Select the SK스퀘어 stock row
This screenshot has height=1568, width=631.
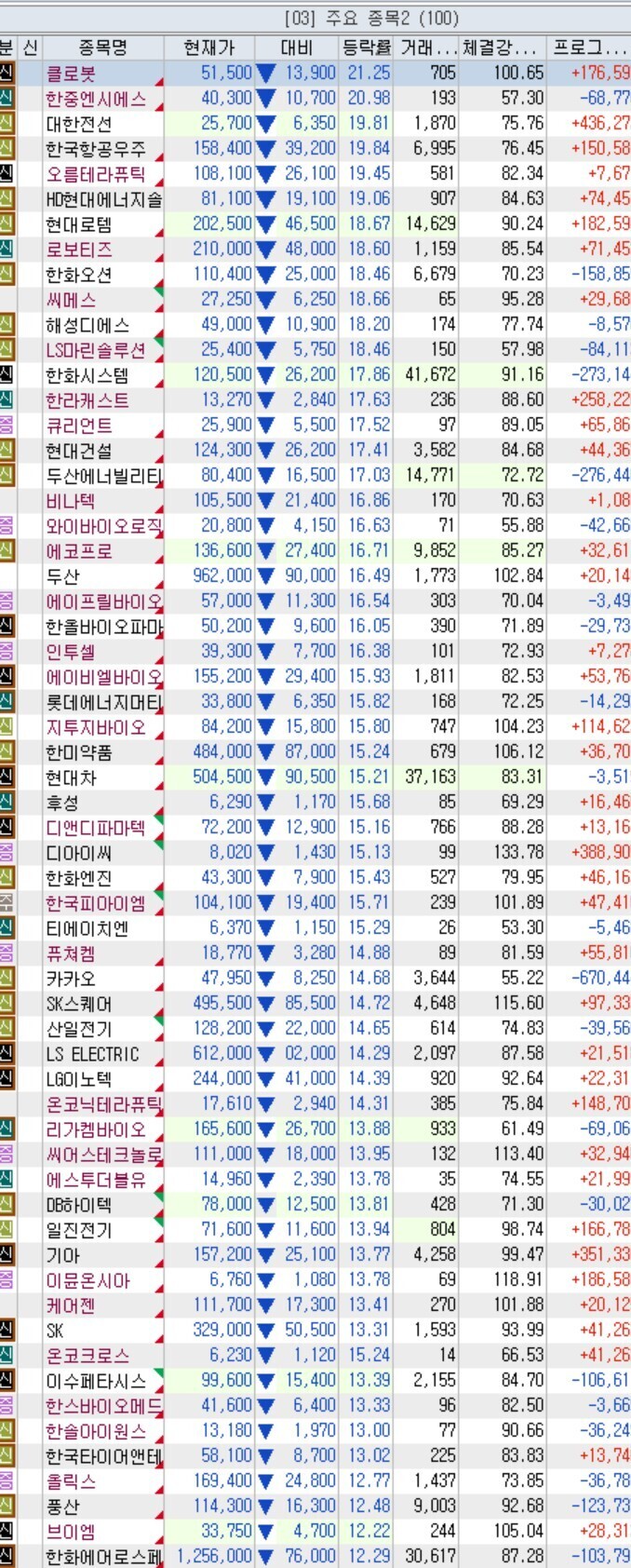click(315, 1003)
